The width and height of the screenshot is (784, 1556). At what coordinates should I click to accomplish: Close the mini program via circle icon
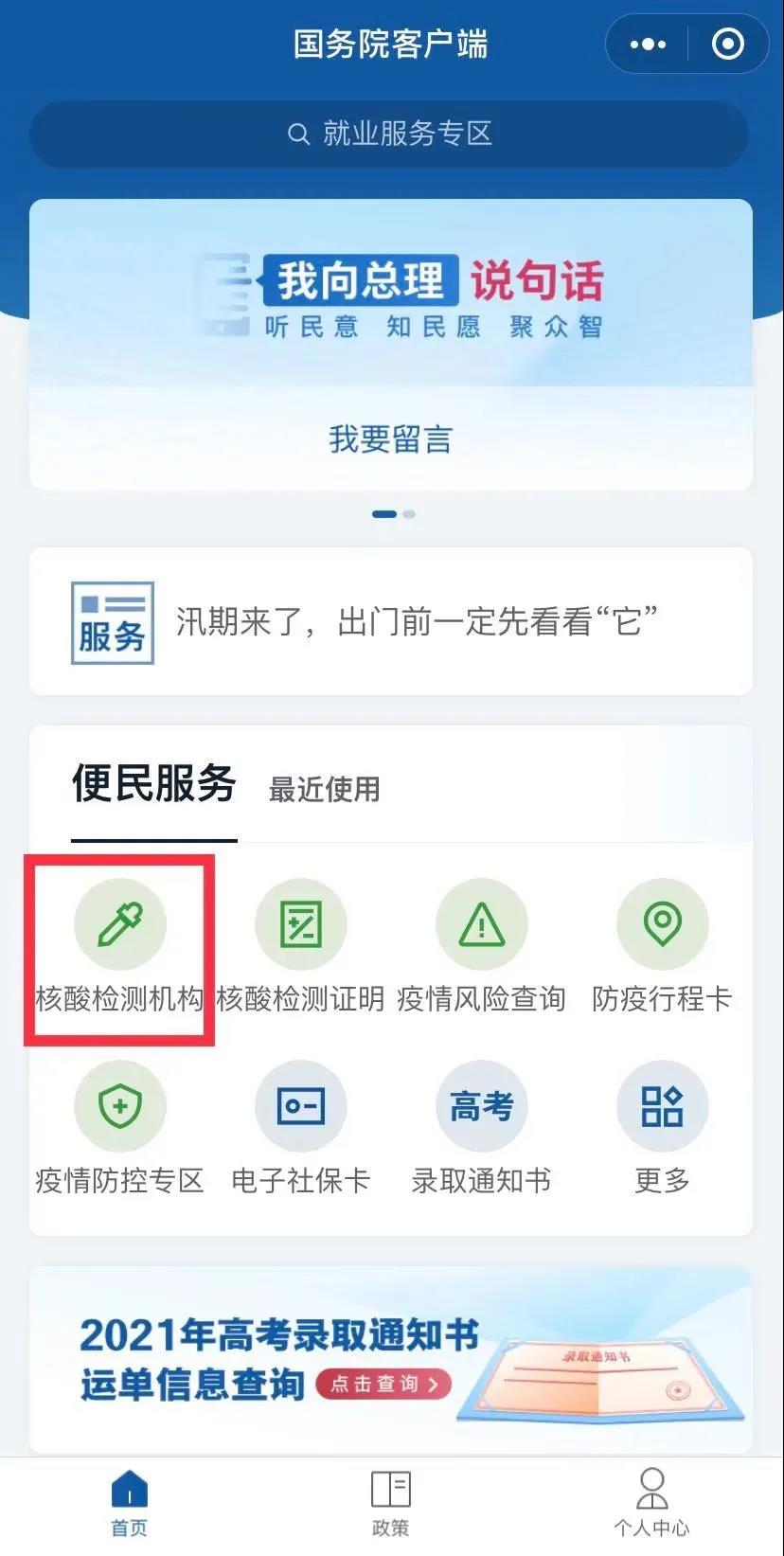tap(727, 45)
